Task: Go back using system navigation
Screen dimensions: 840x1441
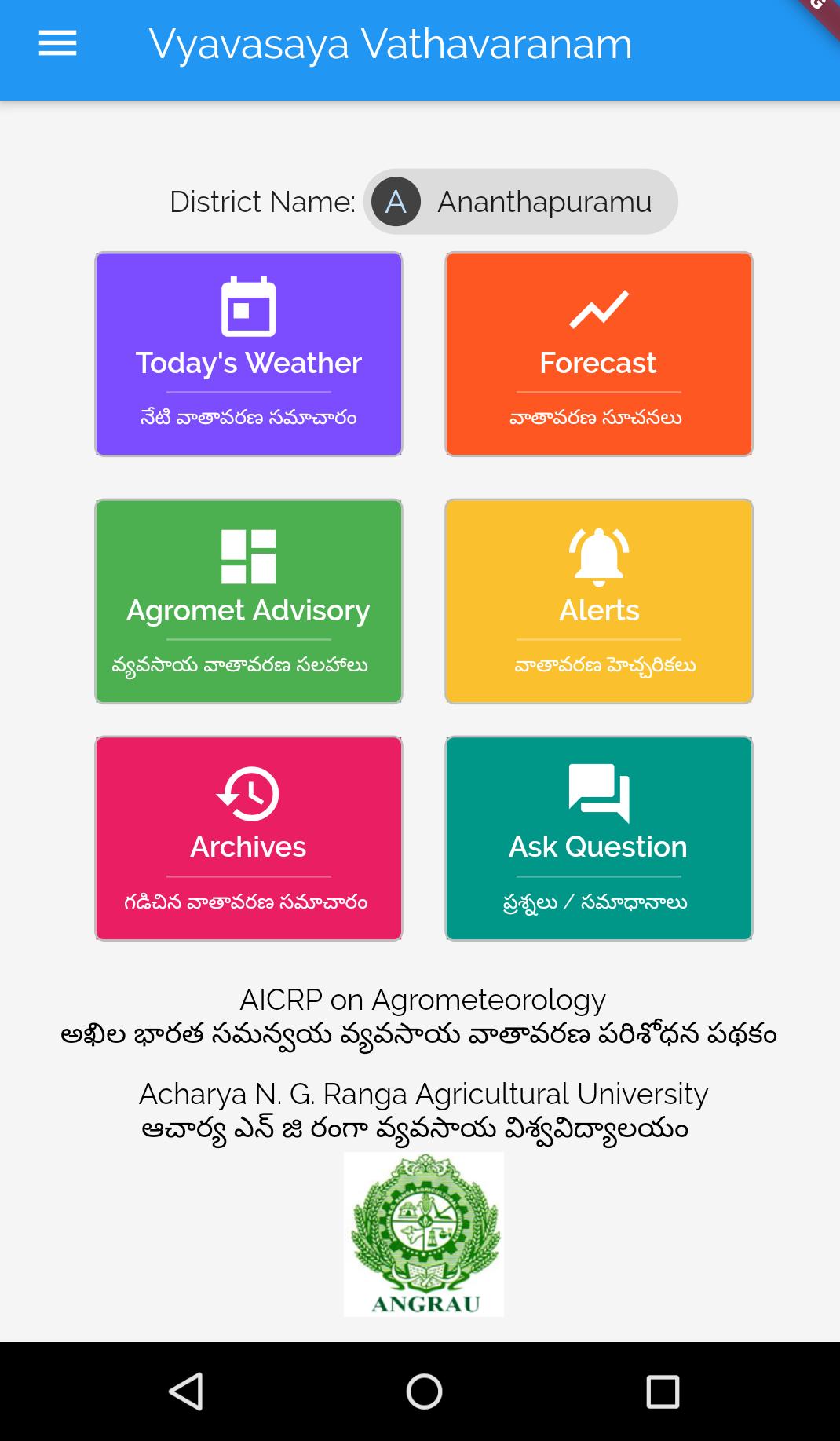Action: [186, 1392]
